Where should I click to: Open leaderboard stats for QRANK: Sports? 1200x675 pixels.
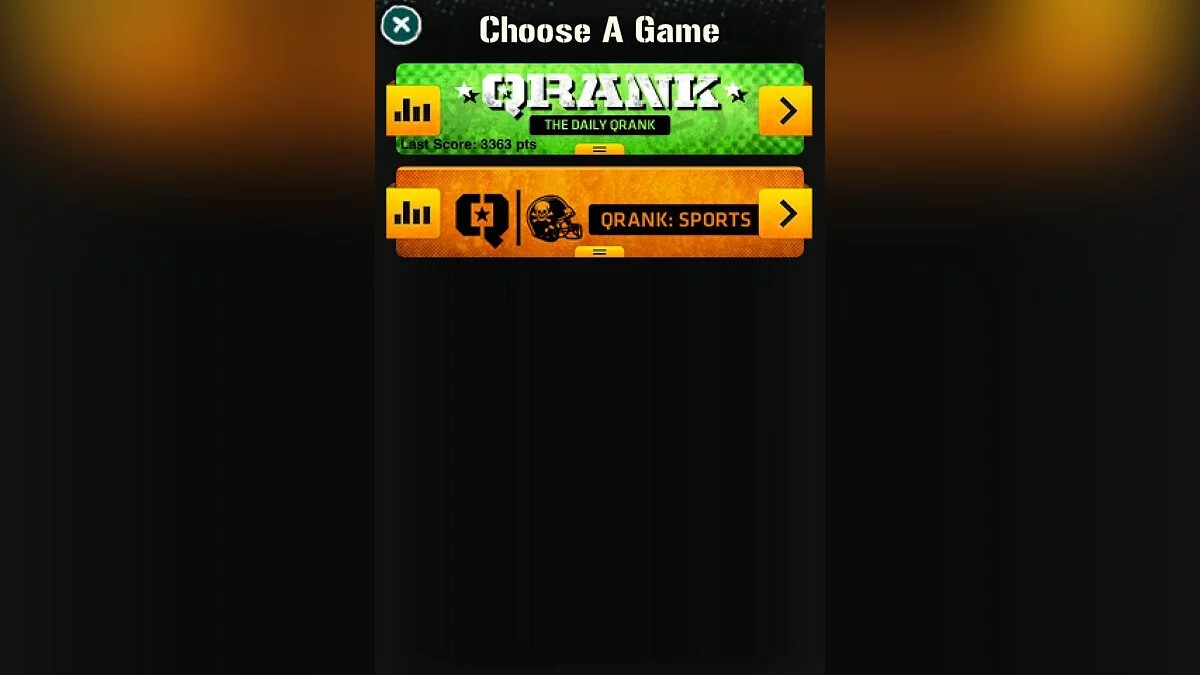(x=413, y=213)
